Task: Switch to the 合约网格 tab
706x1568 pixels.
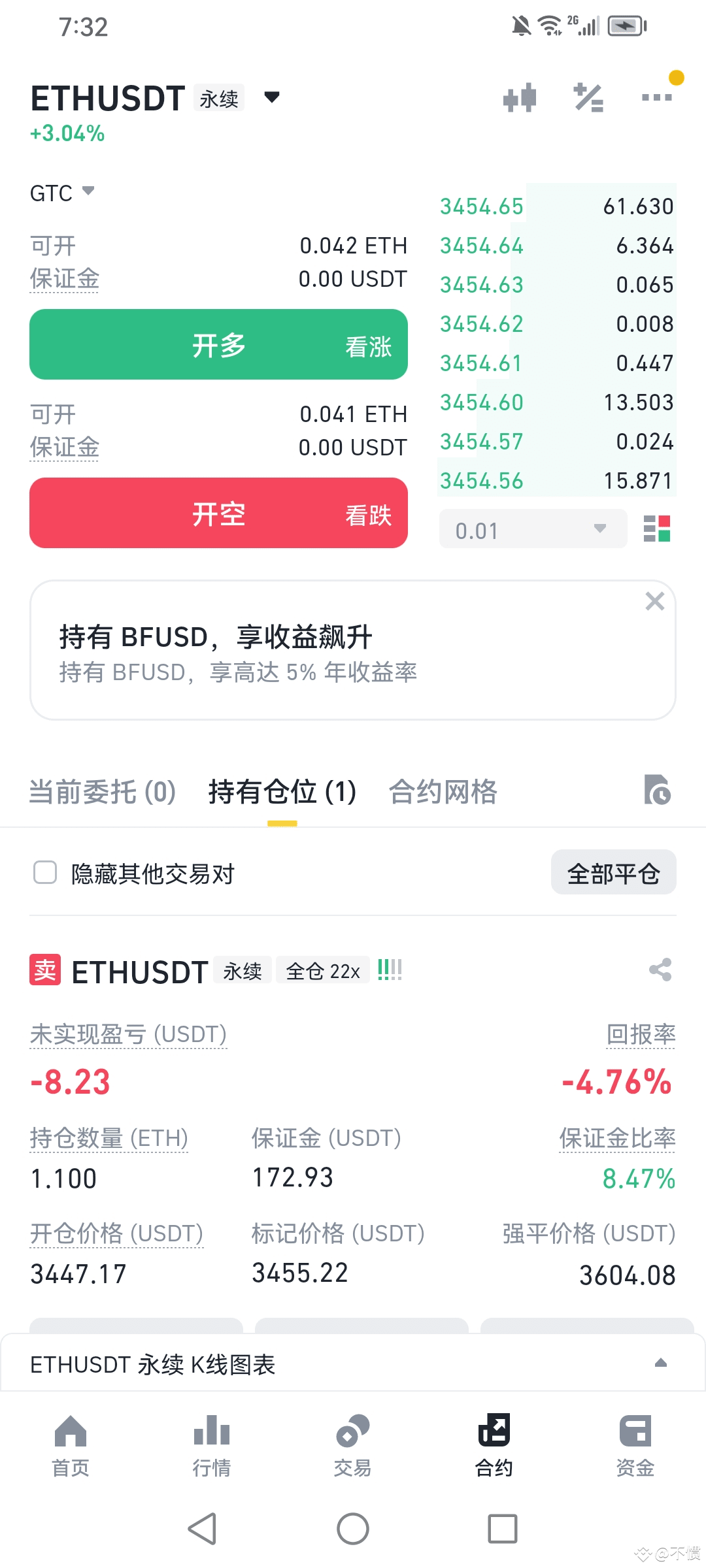Action: [443, 792]
